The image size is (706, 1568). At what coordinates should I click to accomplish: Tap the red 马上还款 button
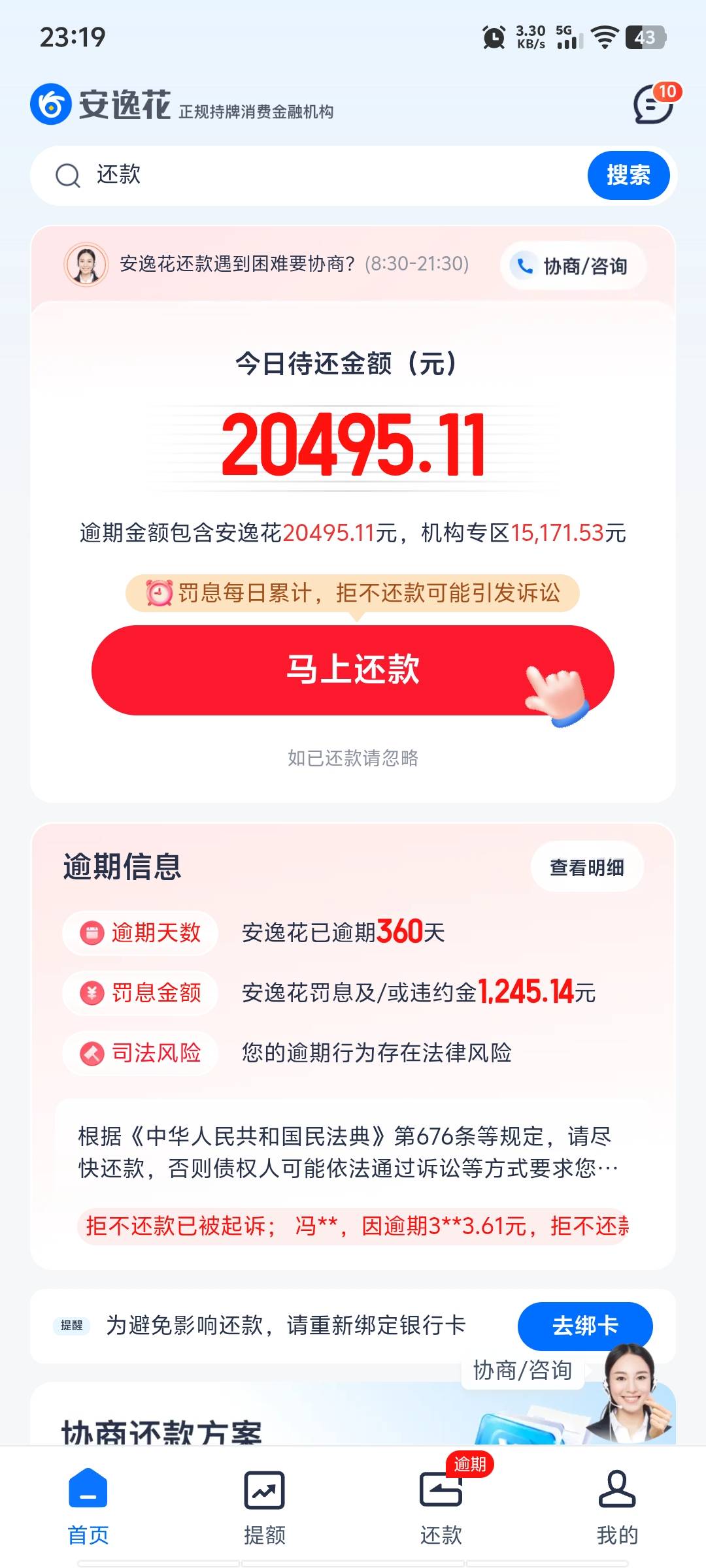(353, 670)
